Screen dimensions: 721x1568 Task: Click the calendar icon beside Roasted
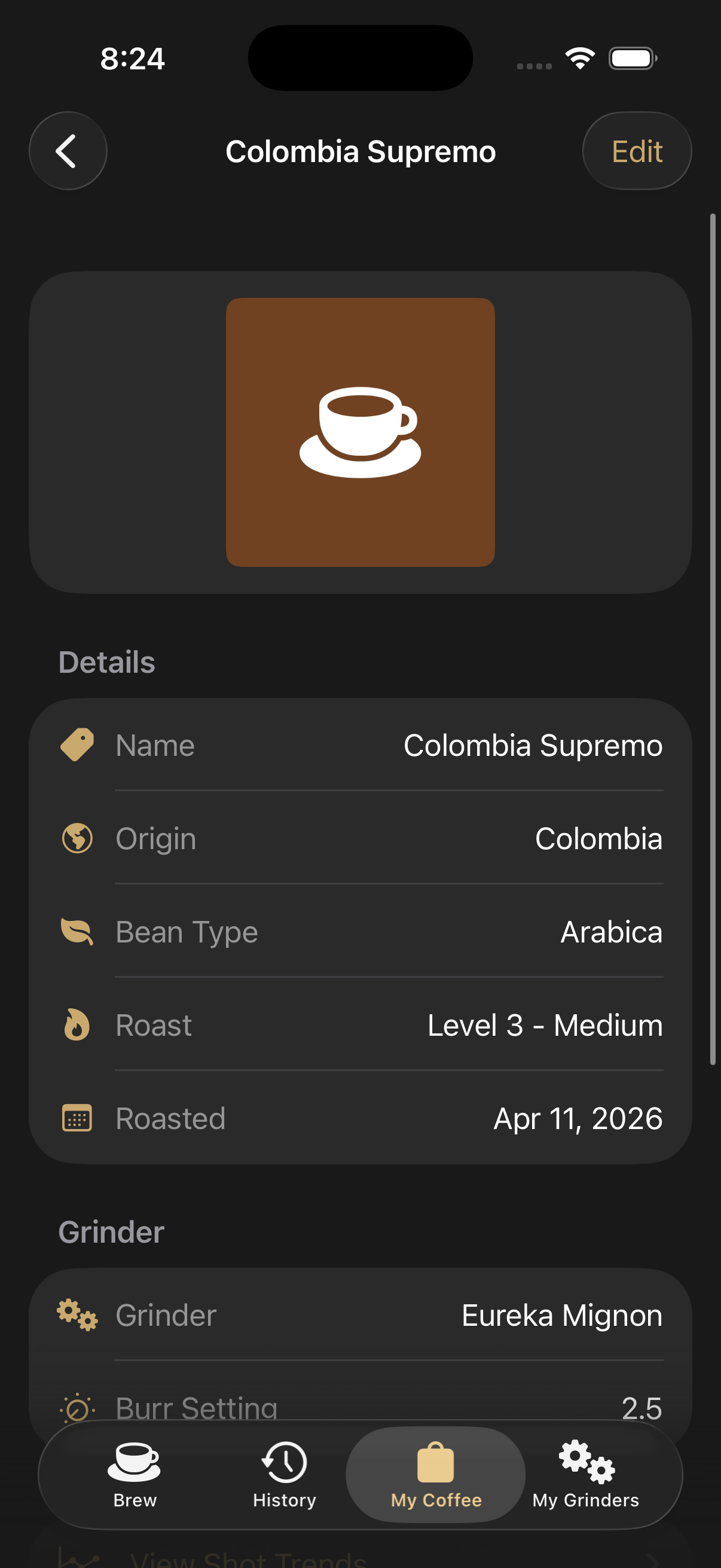coord(77,1118)
